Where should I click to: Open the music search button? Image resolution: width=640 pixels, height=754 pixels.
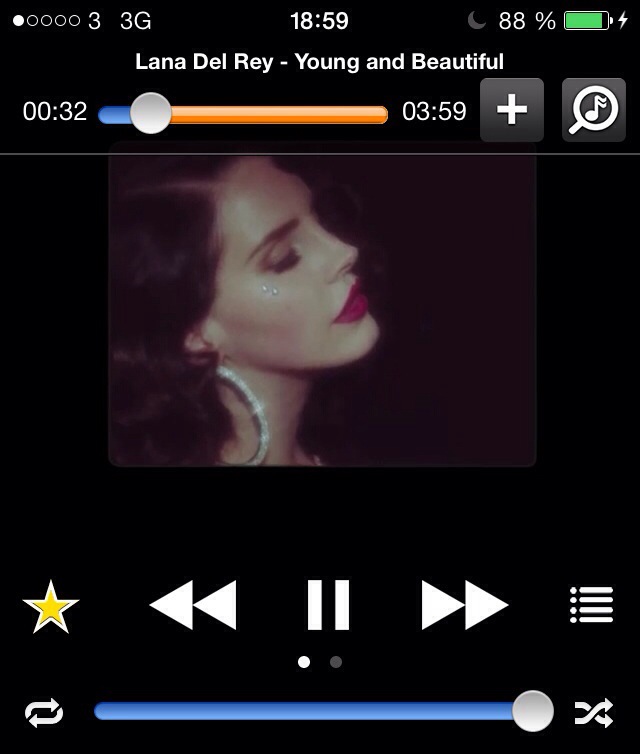[x=594, y=110]
